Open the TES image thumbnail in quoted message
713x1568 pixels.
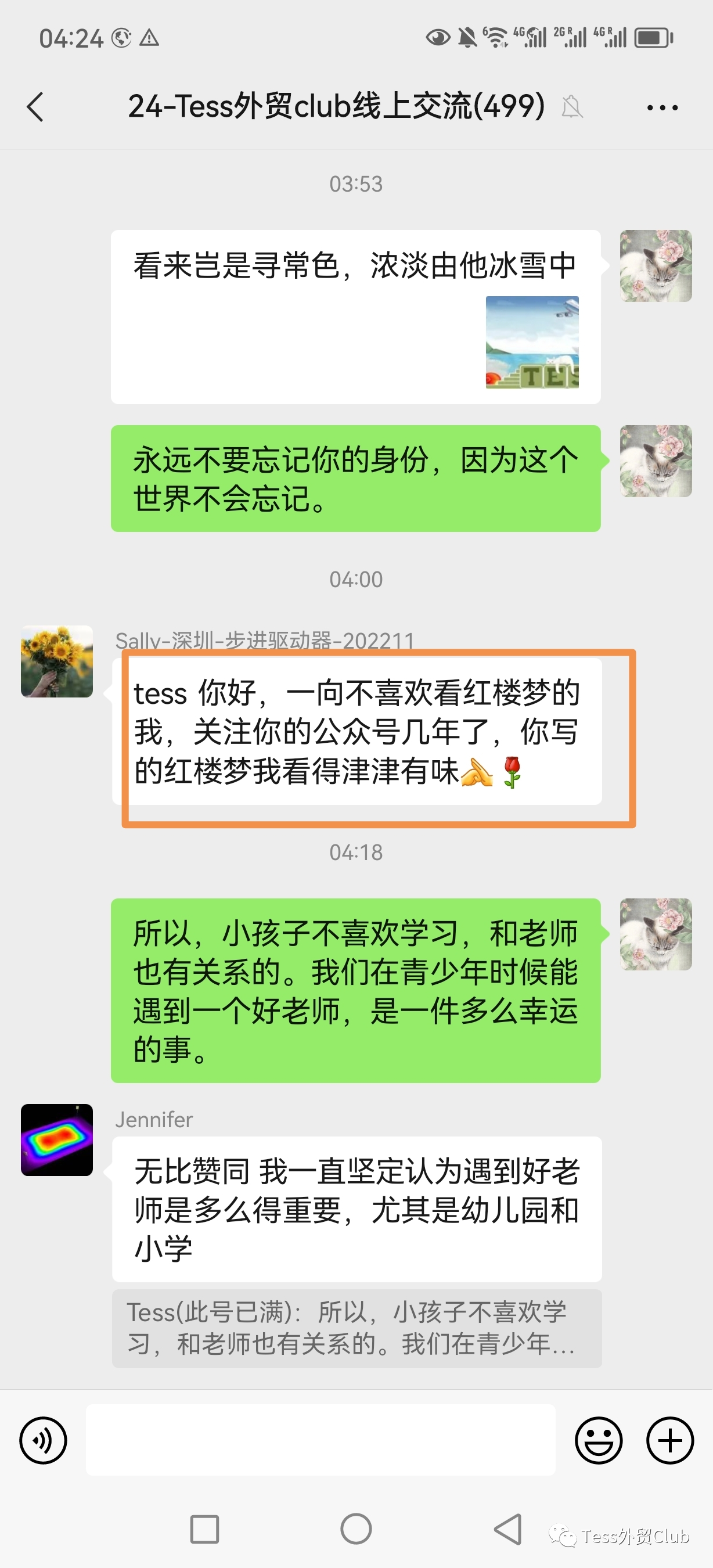[532, 342]
